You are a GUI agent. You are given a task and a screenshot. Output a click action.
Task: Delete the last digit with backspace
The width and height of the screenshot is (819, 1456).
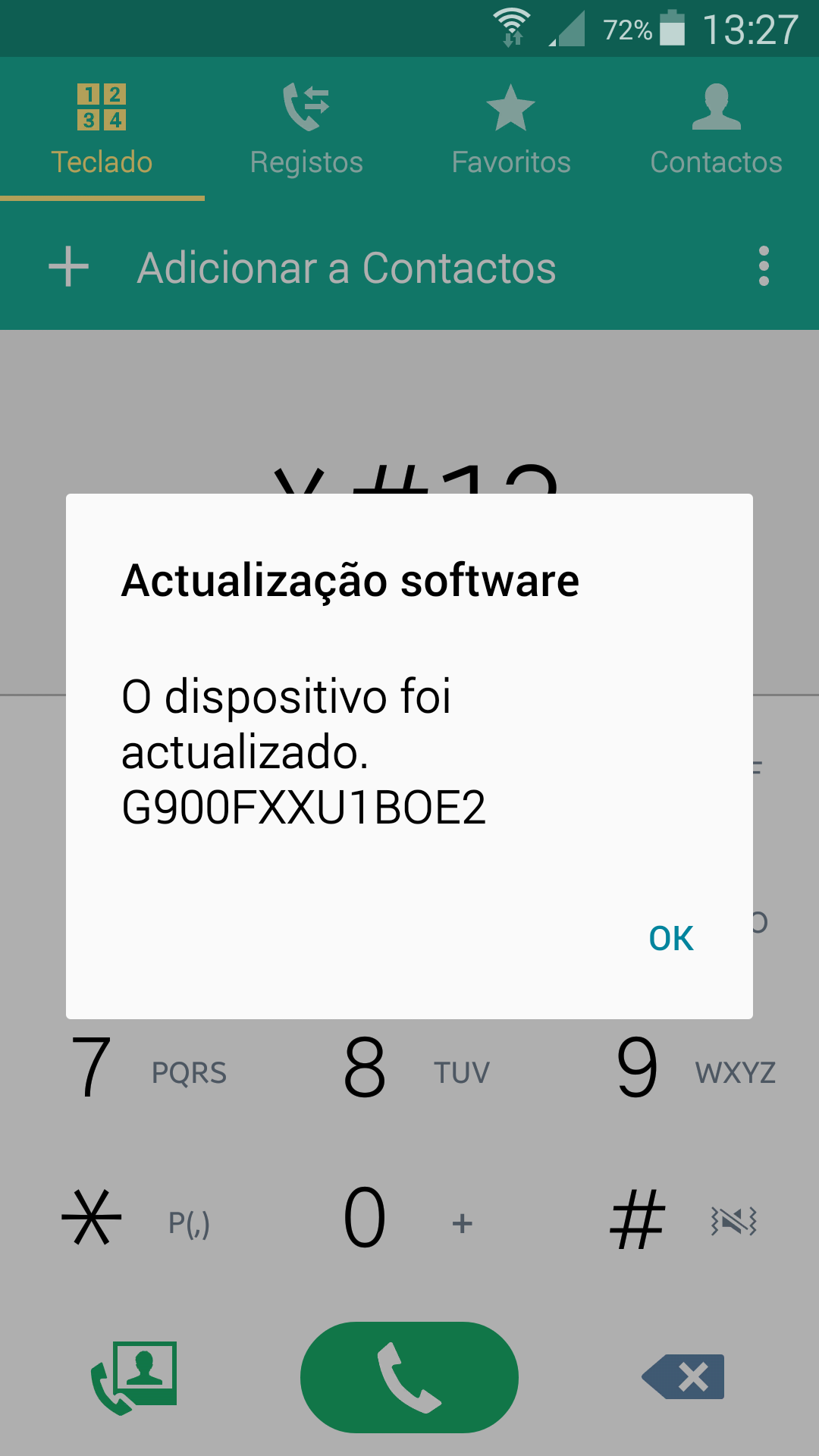click(x=683, y=1376)
